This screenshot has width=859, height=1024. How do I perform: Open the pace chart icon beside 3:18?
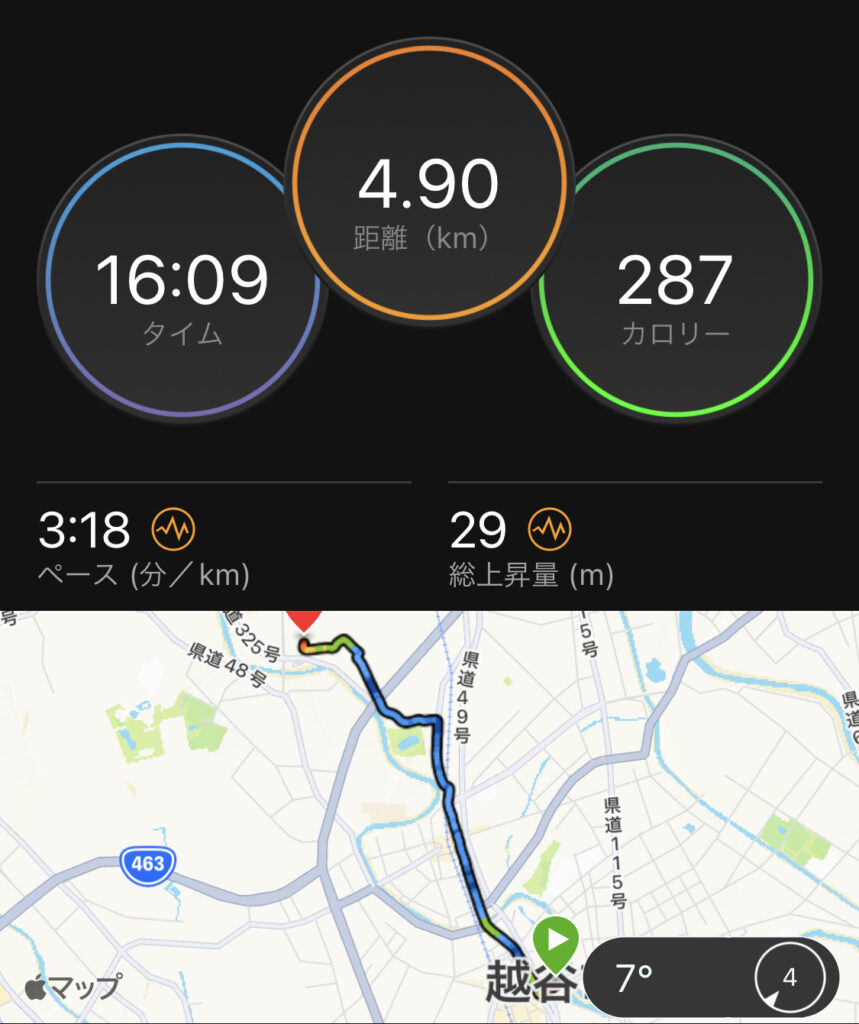173,530
